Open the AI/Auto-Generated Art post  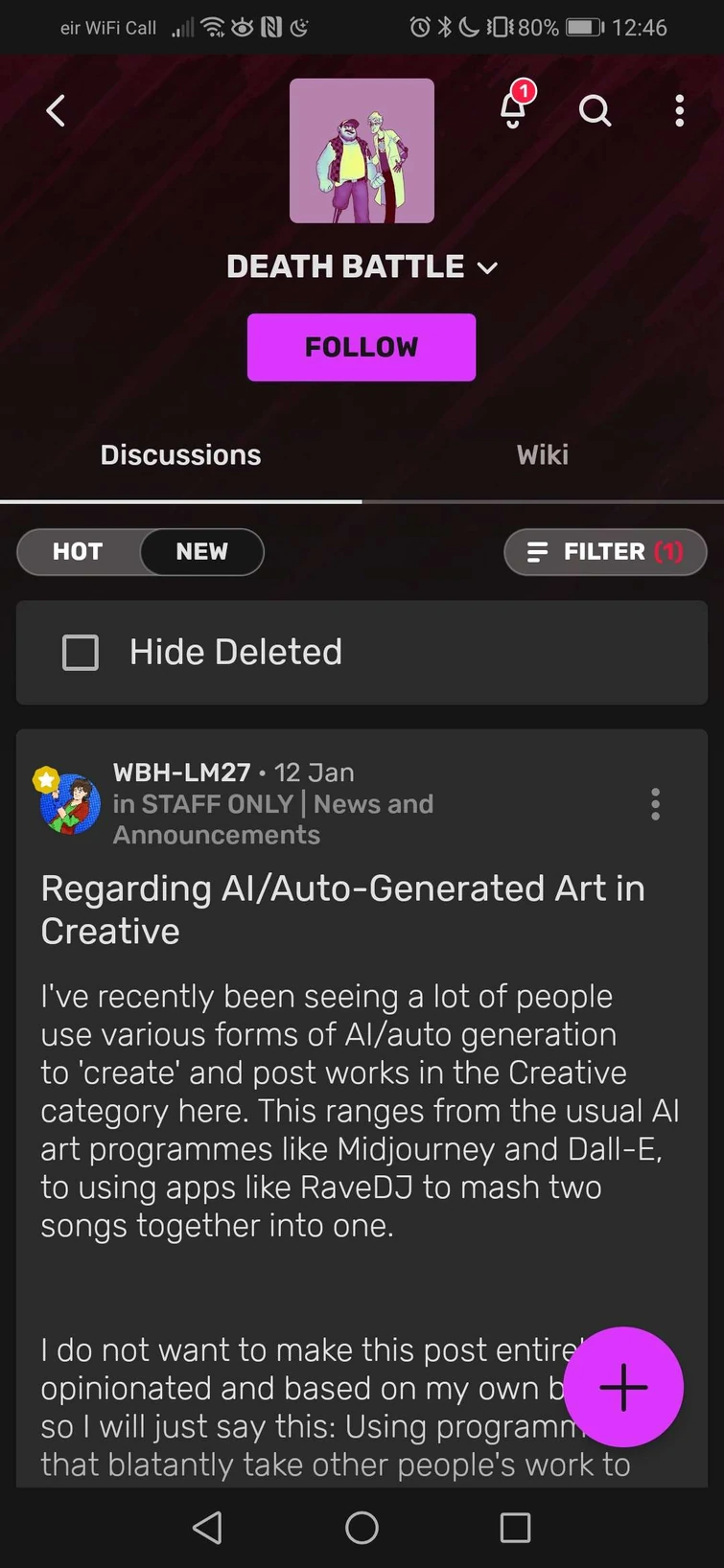(341, 909)
